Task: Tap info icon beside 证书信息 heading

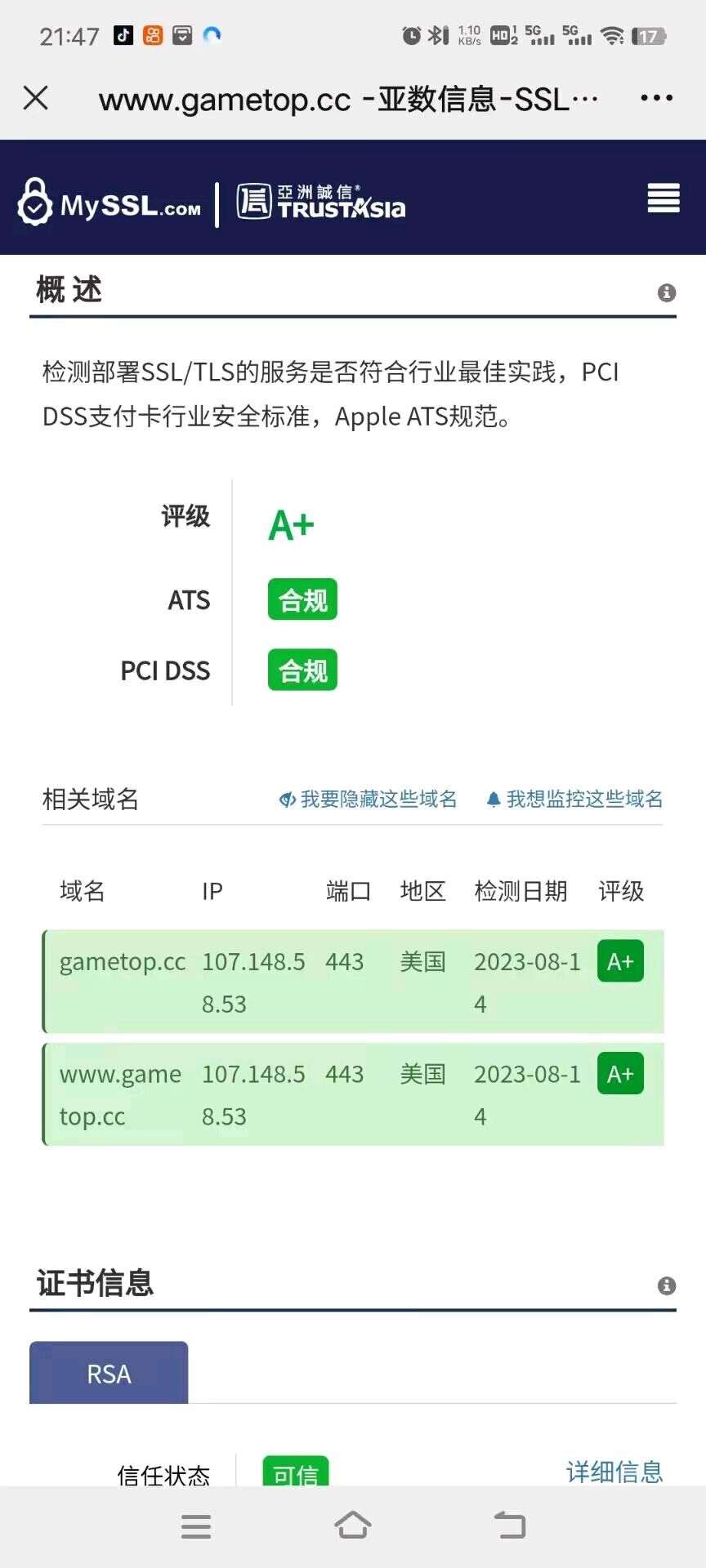Action: [667, 1285]
